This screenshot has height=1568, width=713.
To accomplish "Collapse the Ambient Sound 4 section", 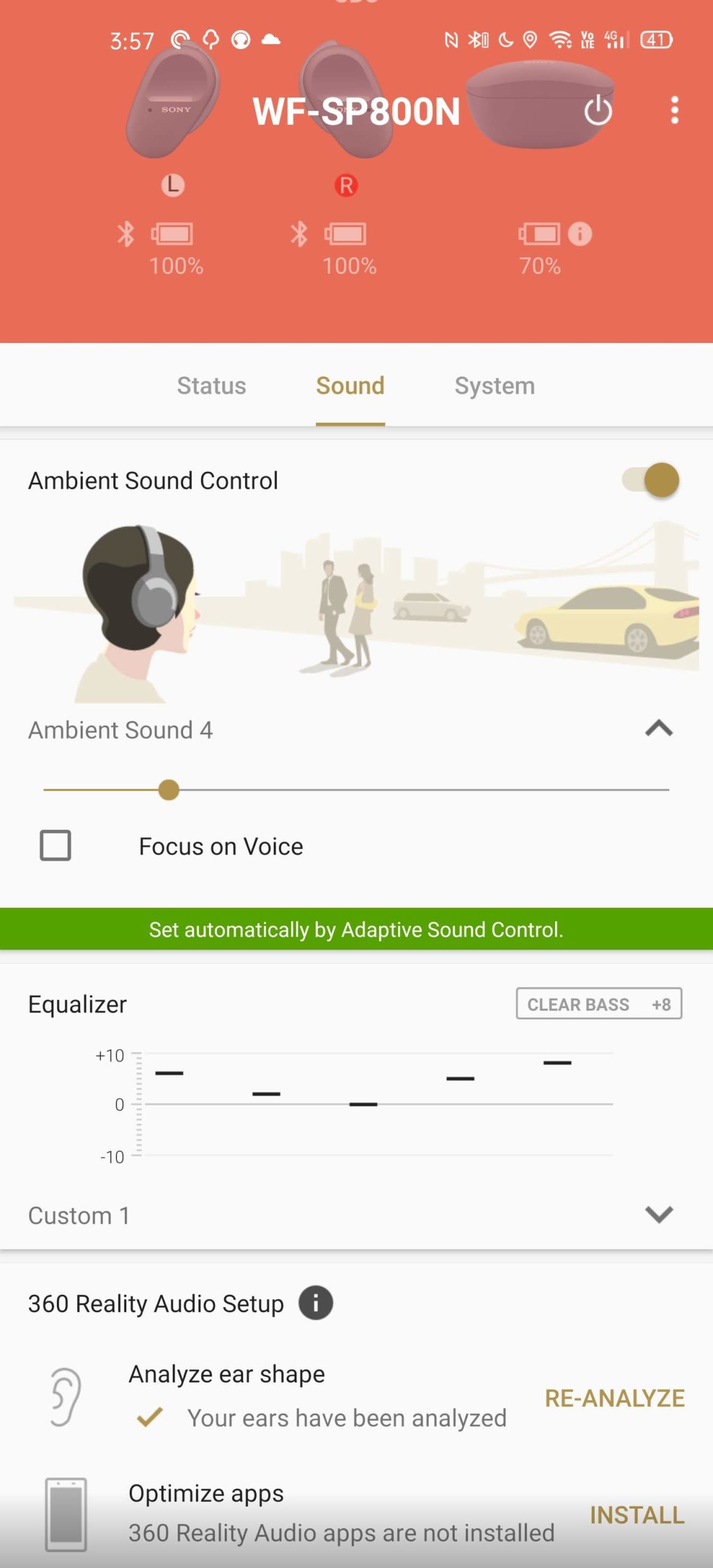I will (659, 728).
